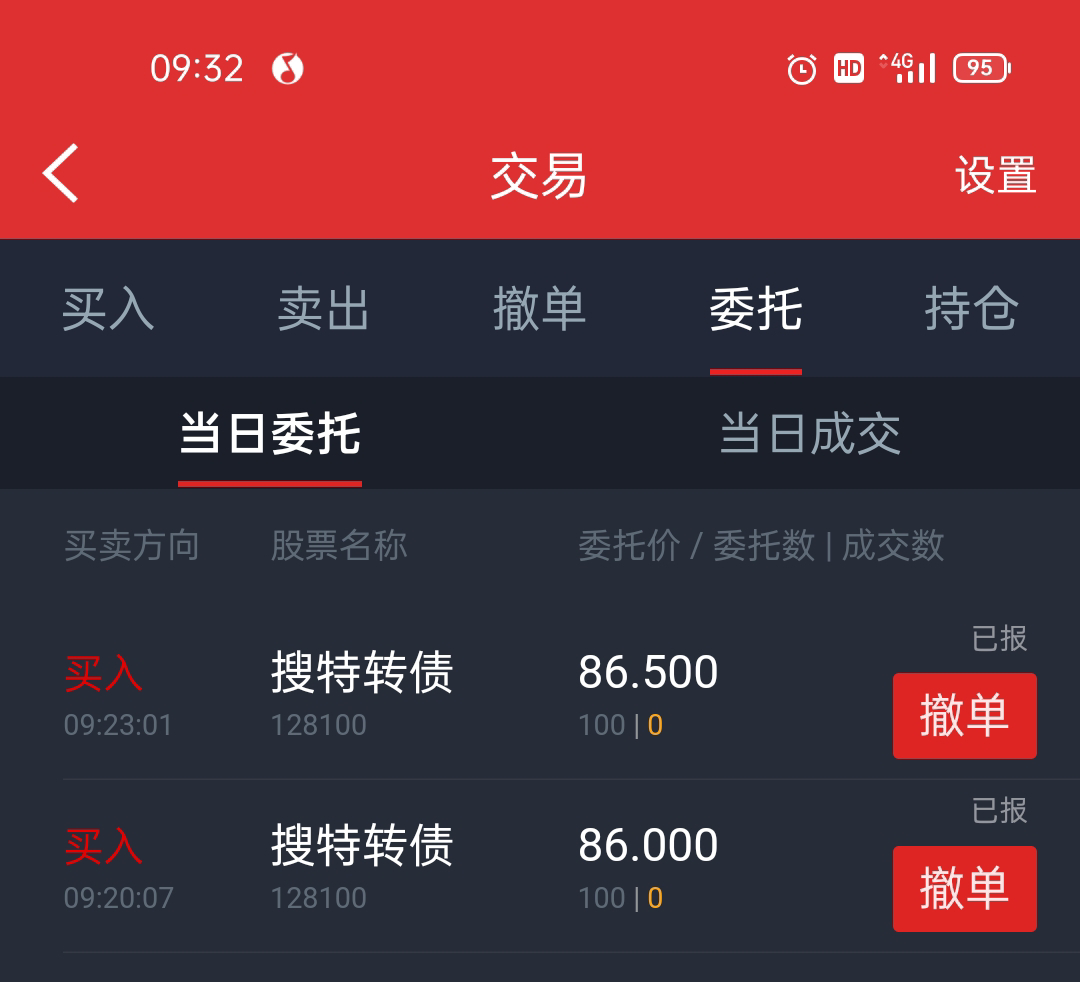Select the 当日委托 sub-tab

point(270,435)
